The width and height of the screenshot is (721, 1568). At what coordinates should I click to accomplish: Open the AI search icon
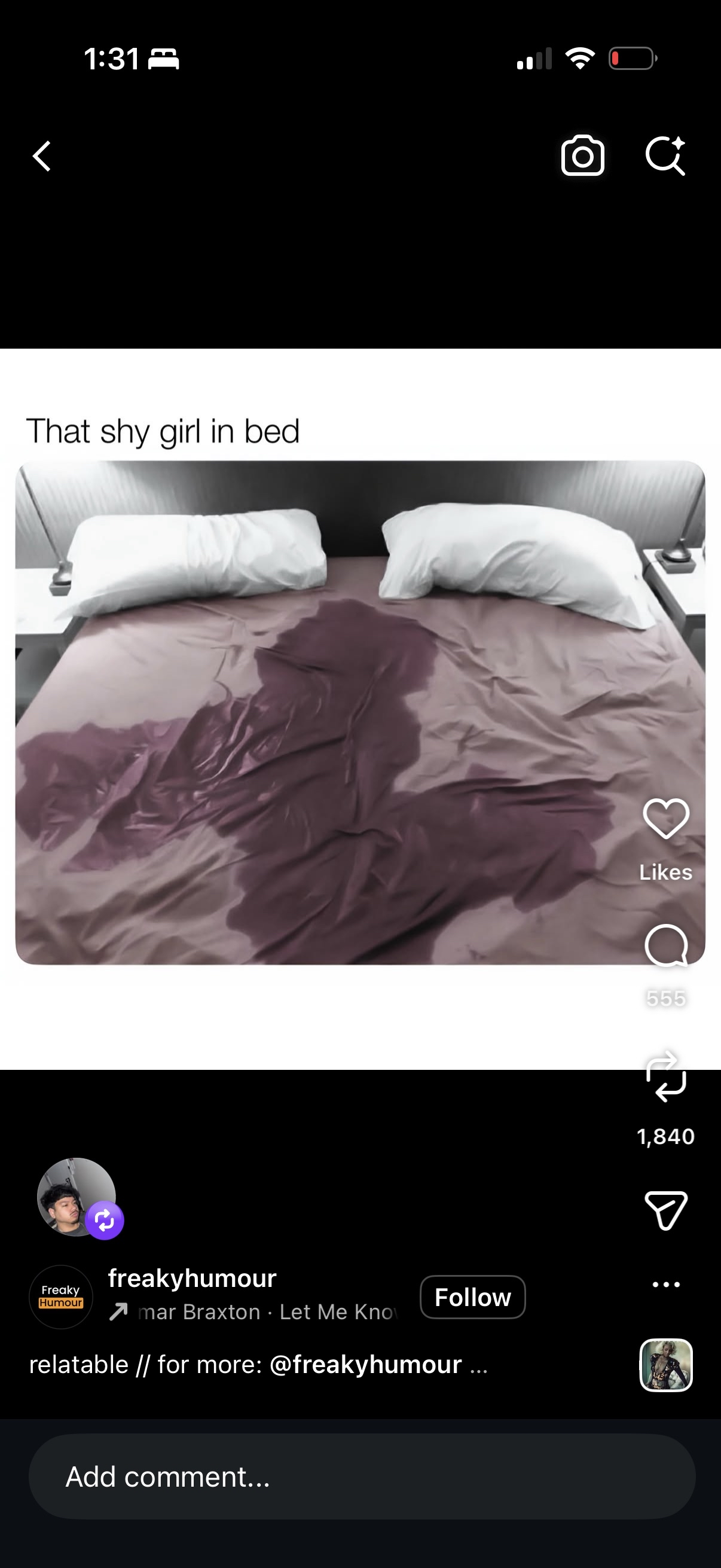665,156
